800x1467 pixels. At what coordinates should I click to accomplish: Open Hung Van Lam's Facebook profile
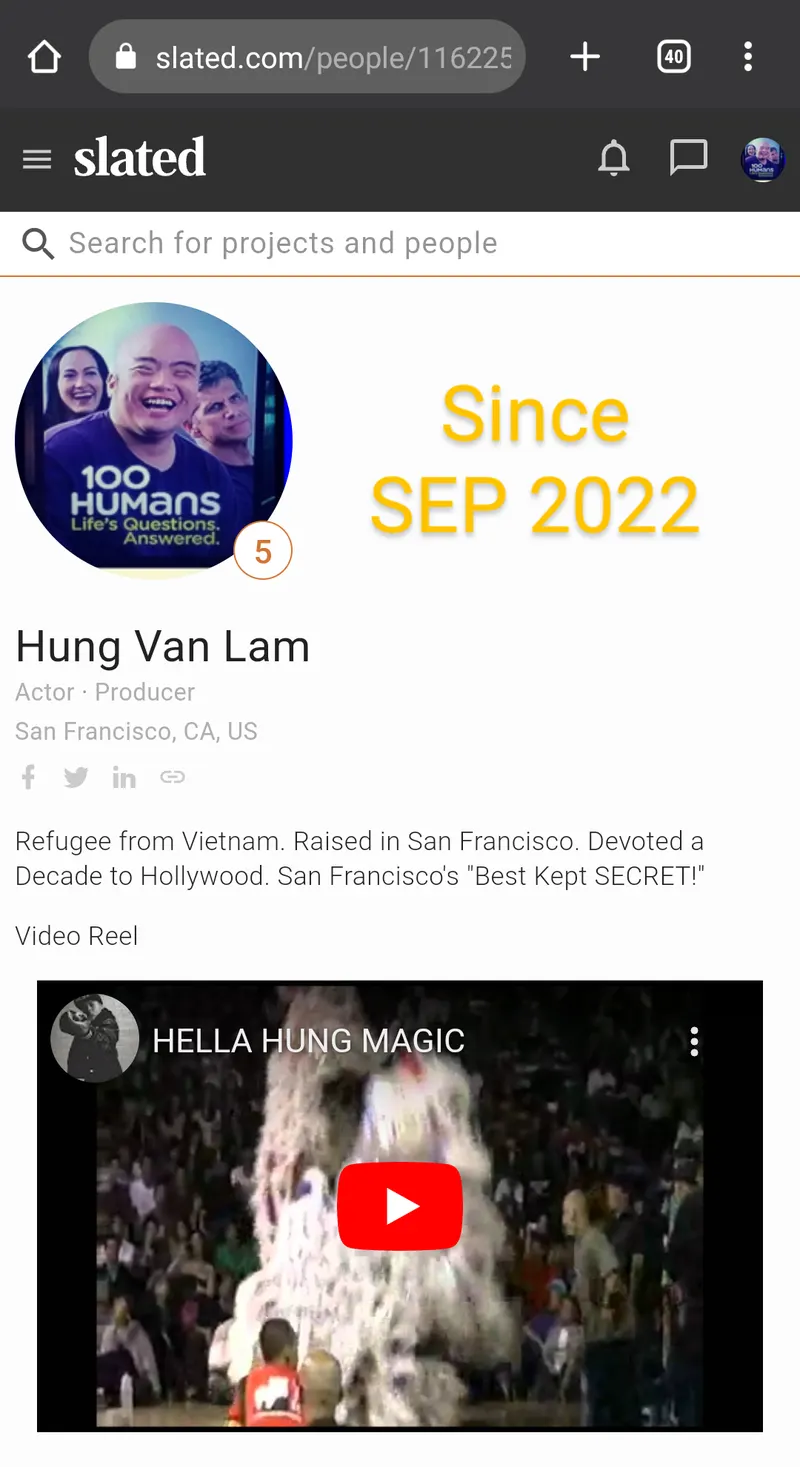[28, 777]
